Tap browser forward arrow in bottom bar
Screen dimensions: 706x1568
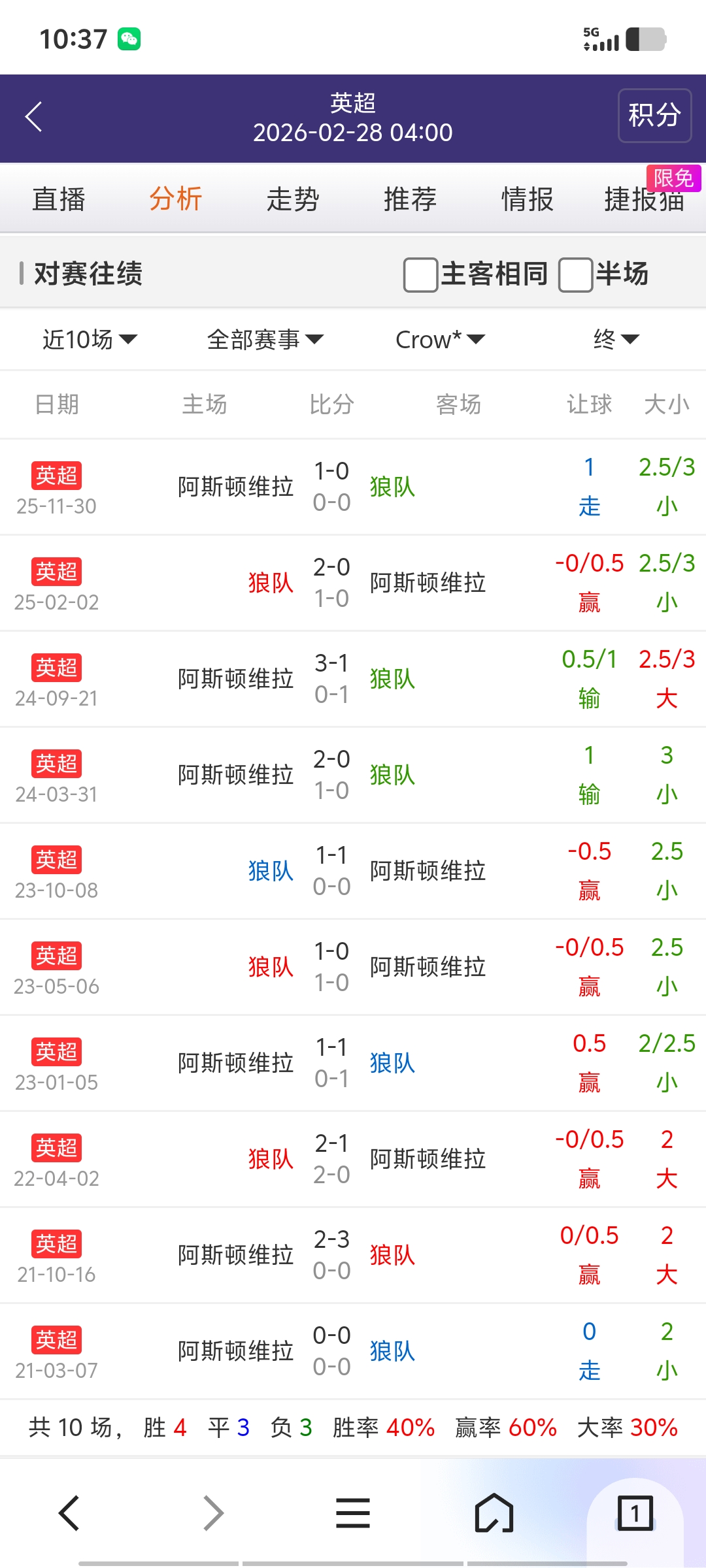(213, 1513)
